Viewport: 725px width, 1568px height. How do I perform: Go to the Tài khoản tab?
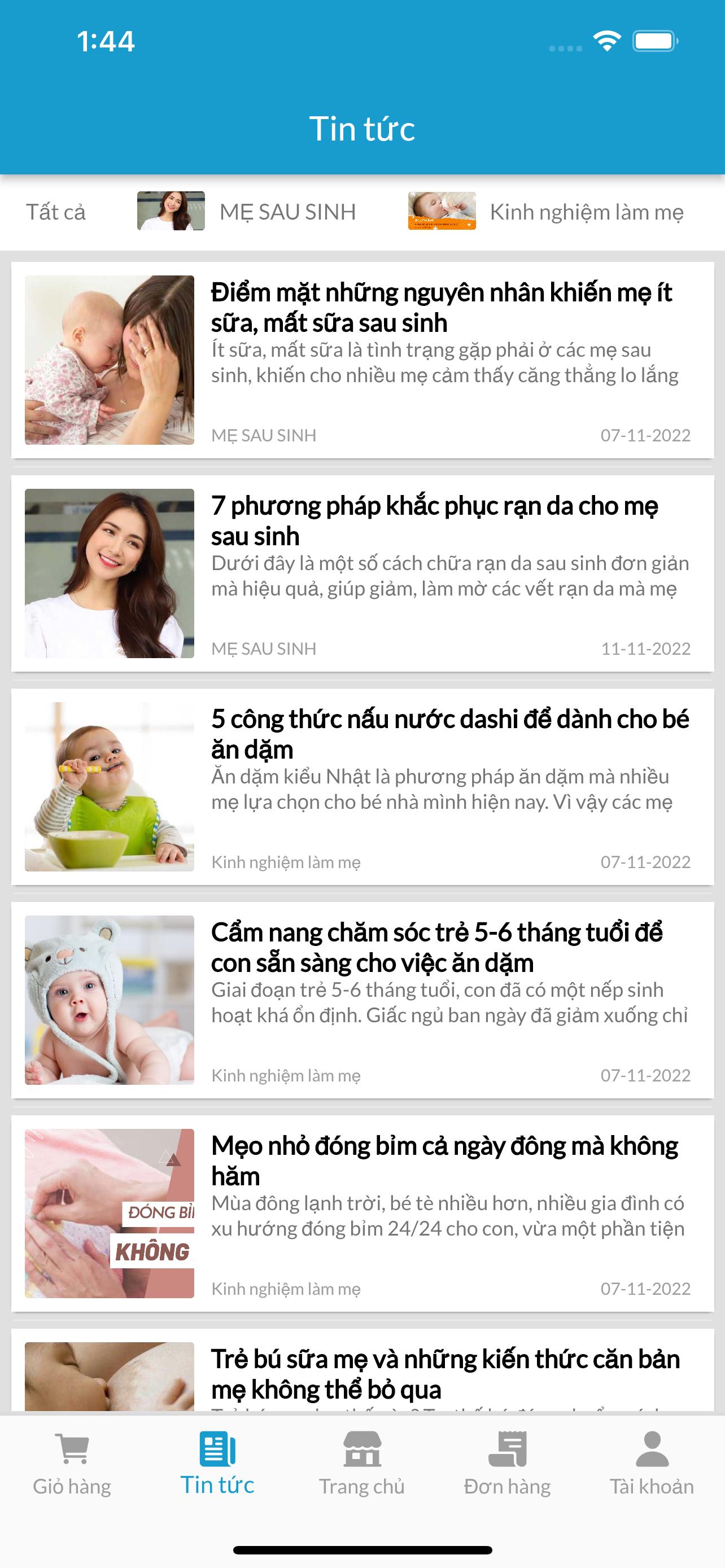tap(652, 1465)
